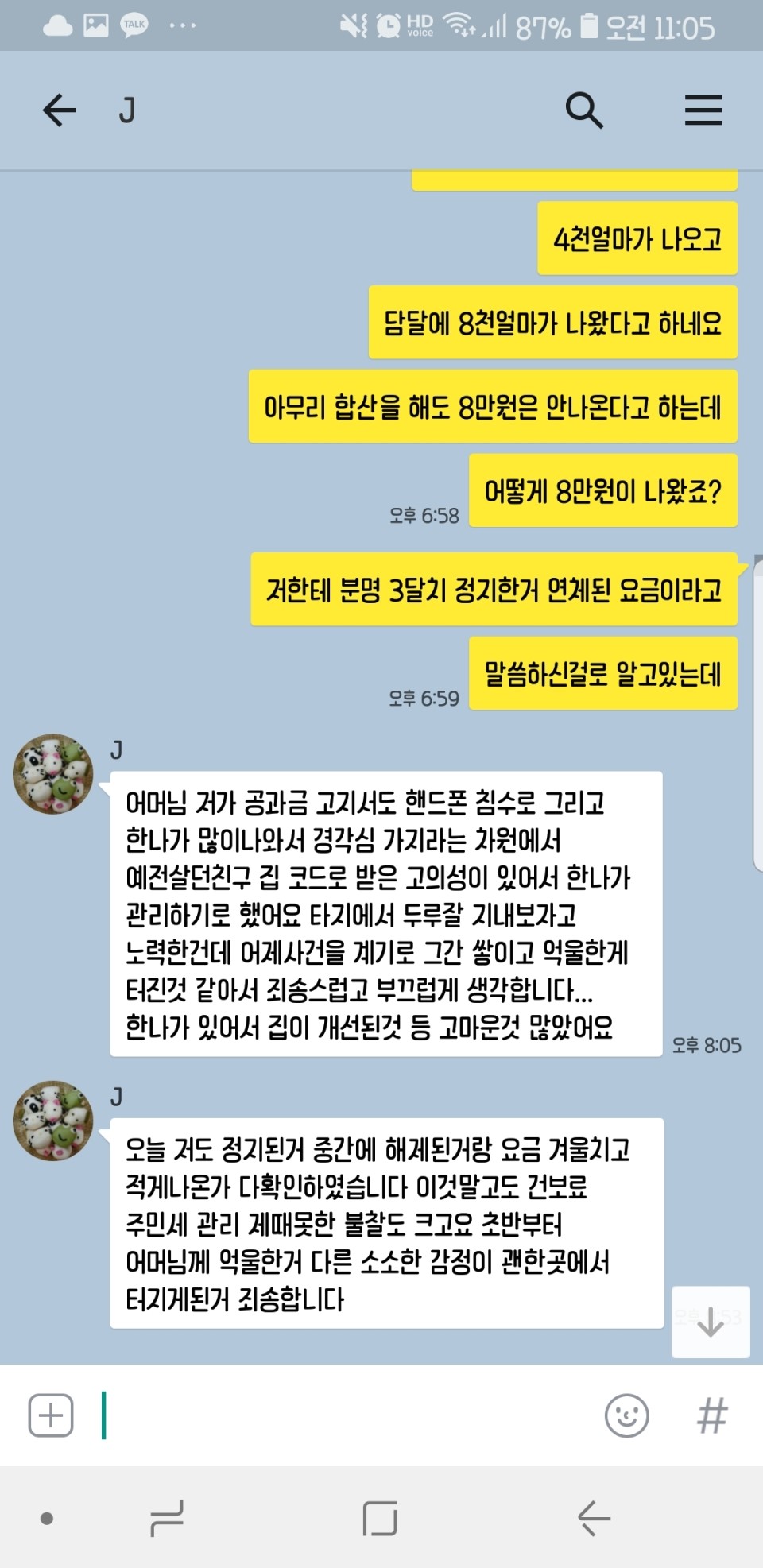Viewport: 763px width, 1568px height.
Task: Open the emoticon picker
Action: click(626, 1415)
